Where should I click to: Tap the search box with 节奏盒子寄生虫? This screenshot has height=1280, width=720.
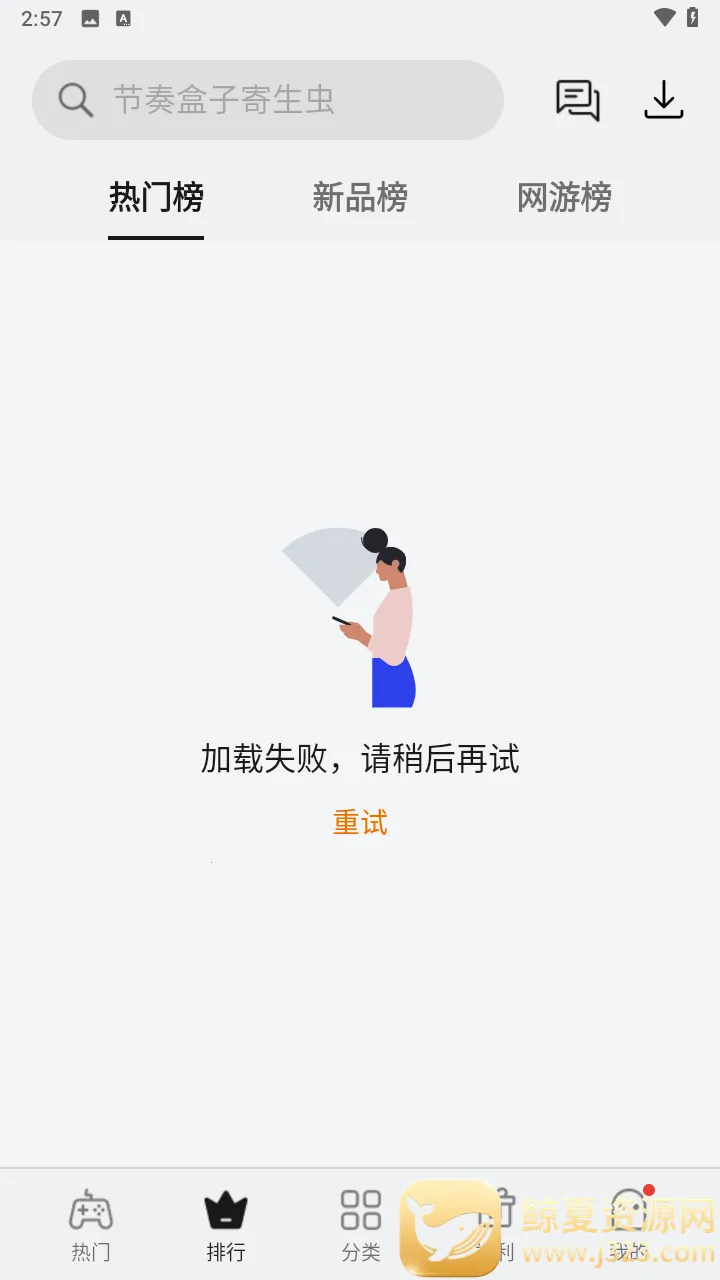pos(267,100)
